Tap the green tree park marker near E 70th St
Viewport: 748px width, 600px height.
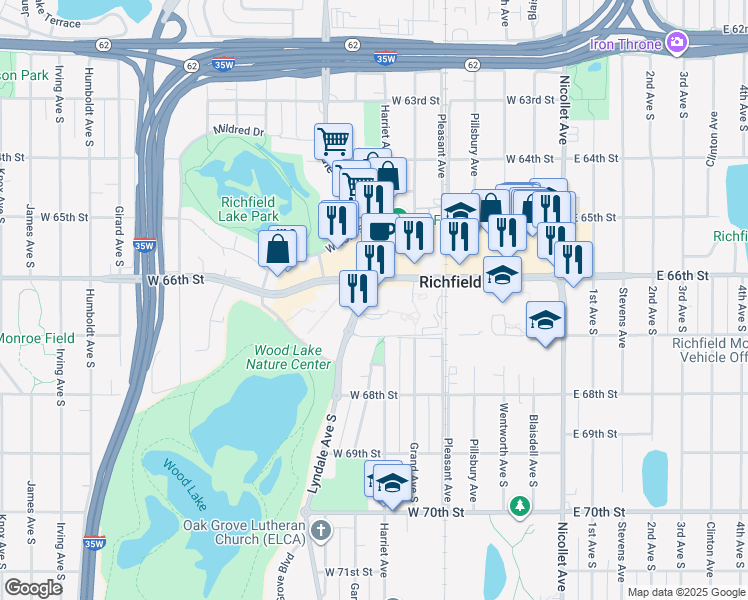tap(518, 506)
